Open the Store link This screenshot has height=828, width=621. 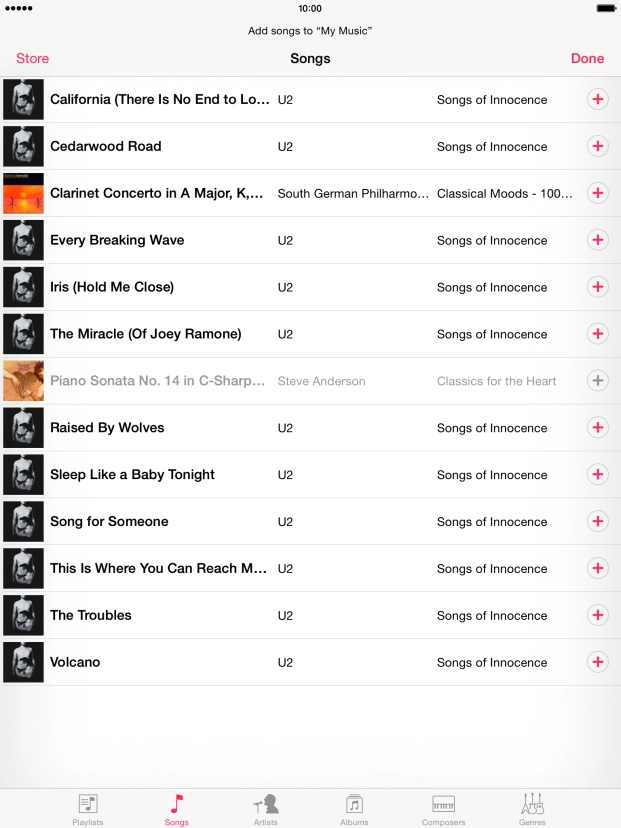[x=32, y=59]
